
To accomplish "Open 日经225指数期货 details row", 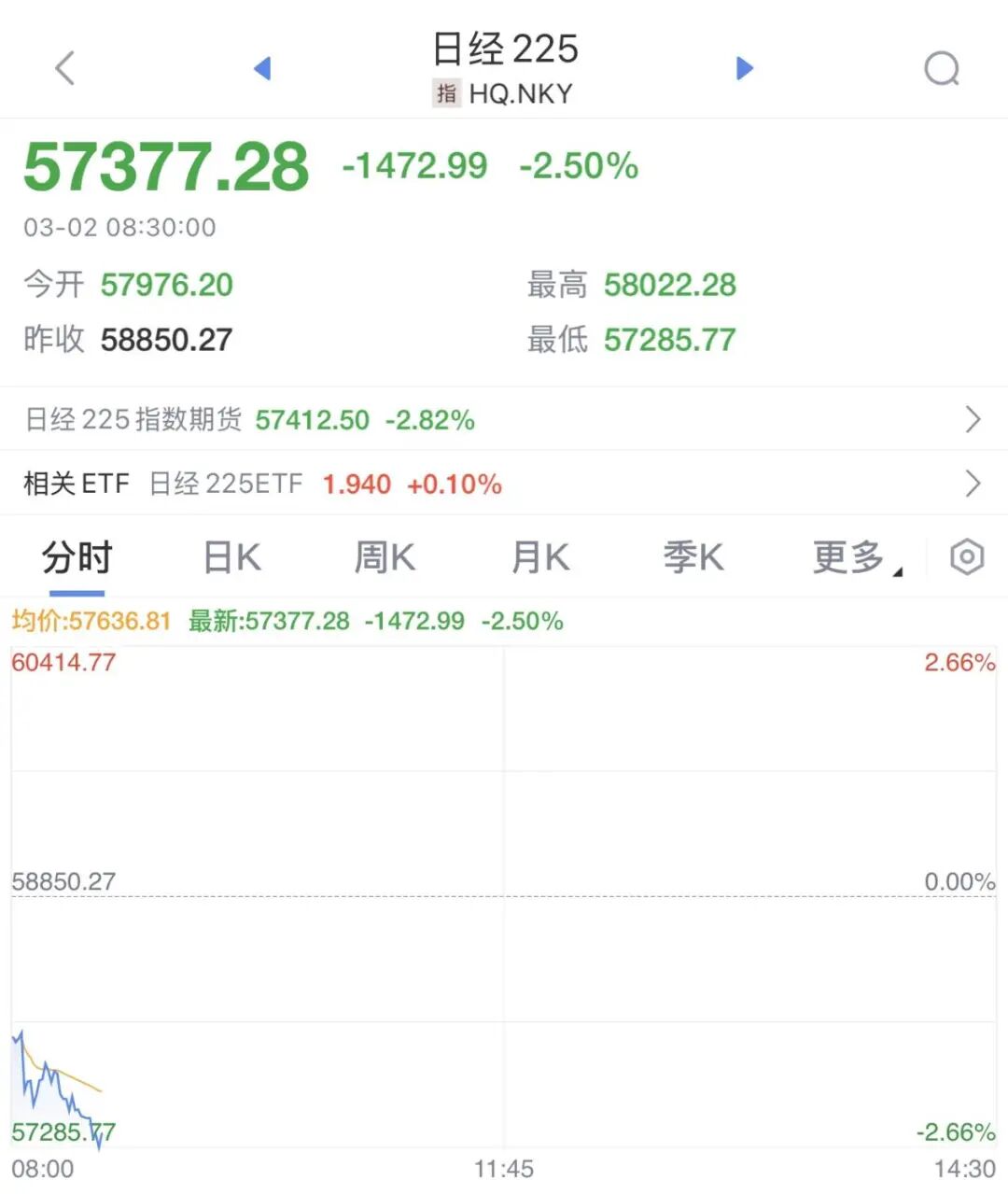I will (x=504, y=419).
